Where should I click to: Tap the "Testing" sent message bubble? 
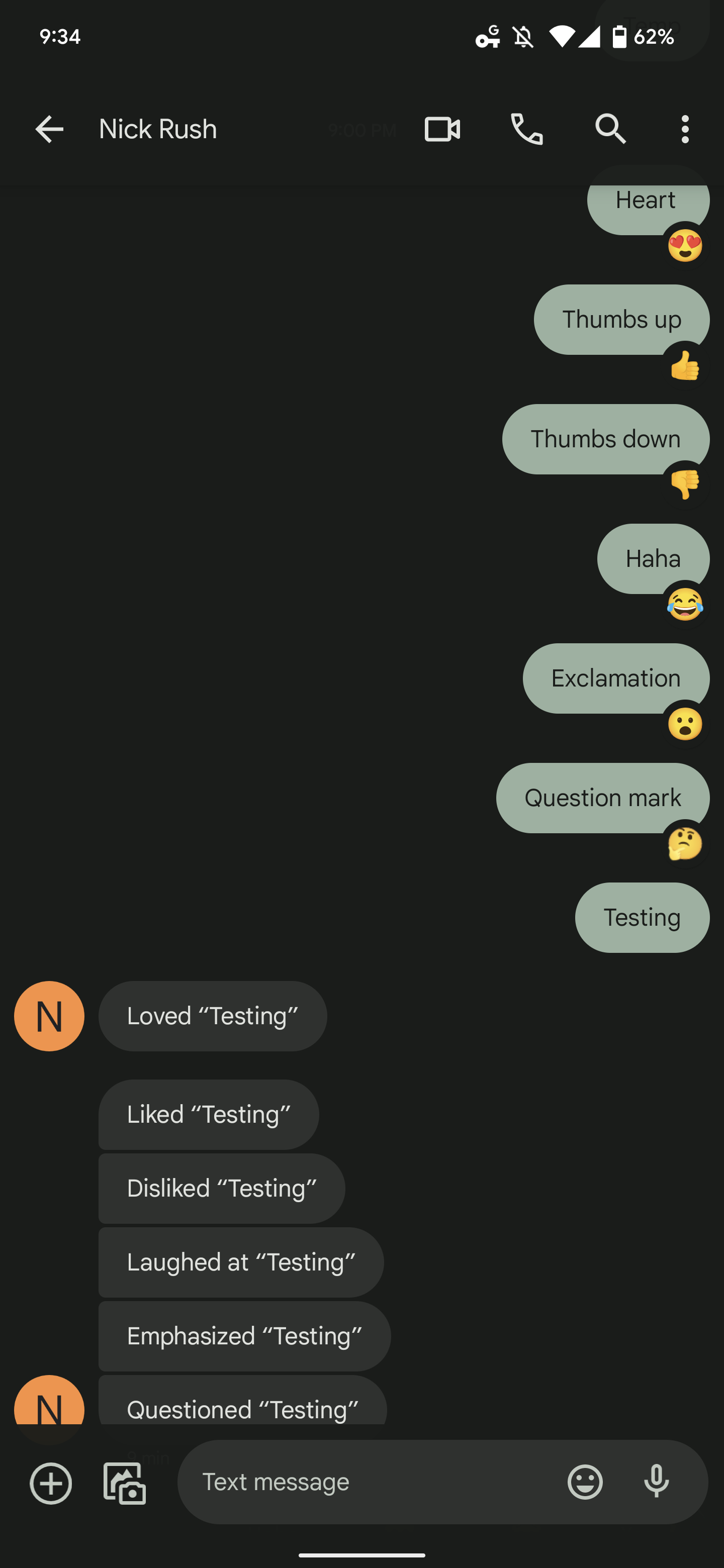(642, 917)
